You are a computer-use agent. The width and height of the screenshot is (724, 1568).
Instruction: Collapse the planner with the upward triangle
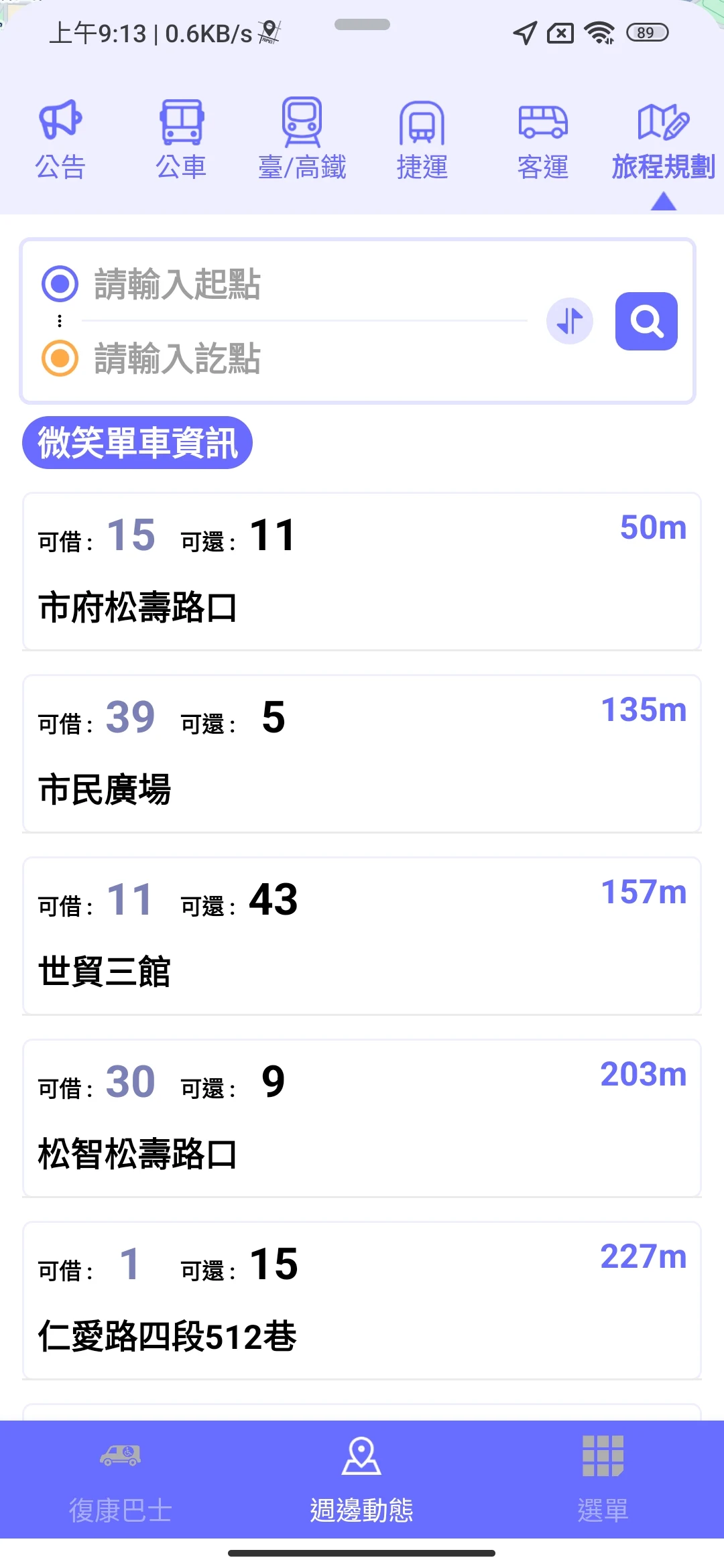click(x=664, y=201)
